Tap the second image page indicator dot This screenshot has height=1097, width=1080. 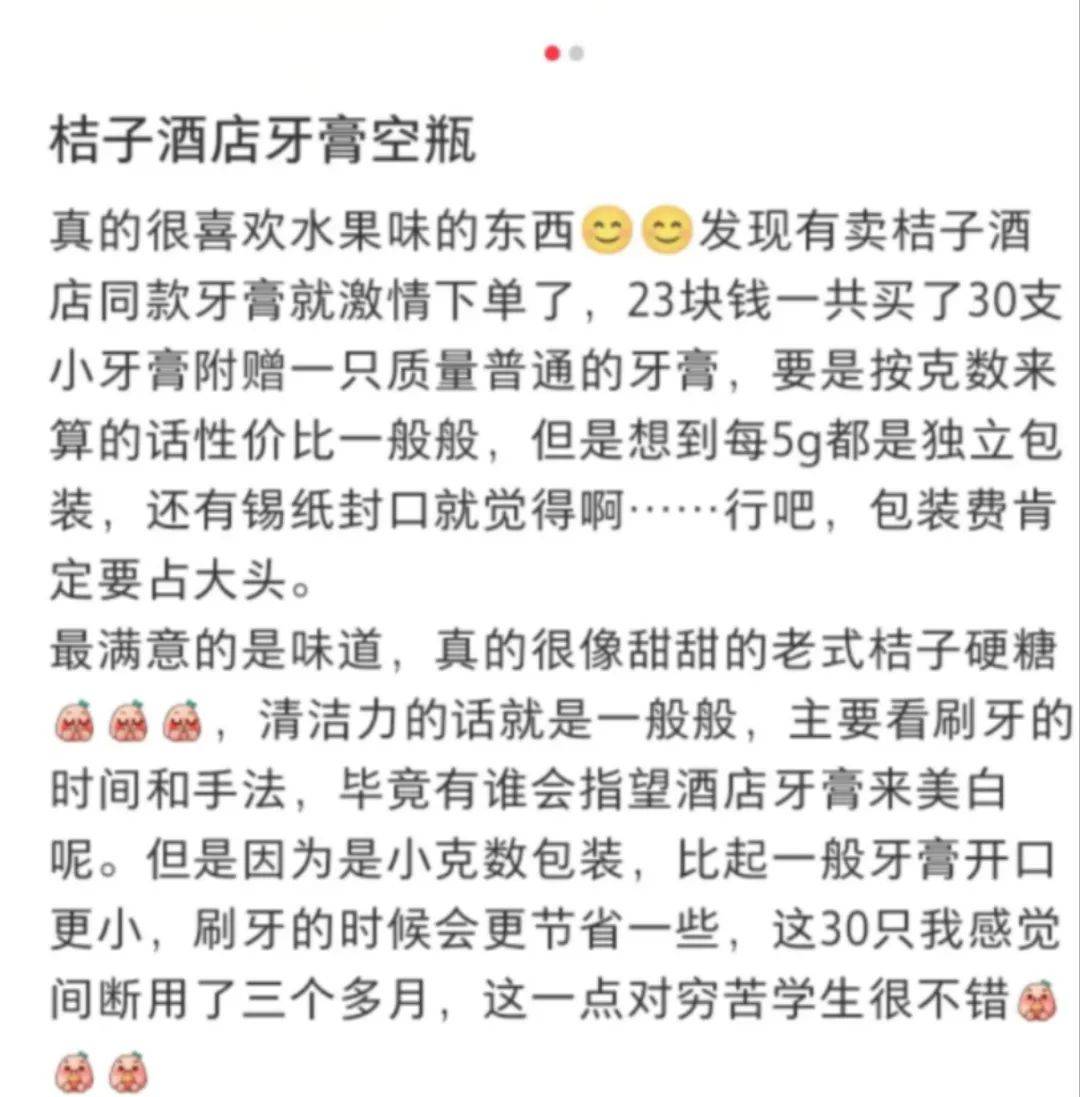click(577, 54)
